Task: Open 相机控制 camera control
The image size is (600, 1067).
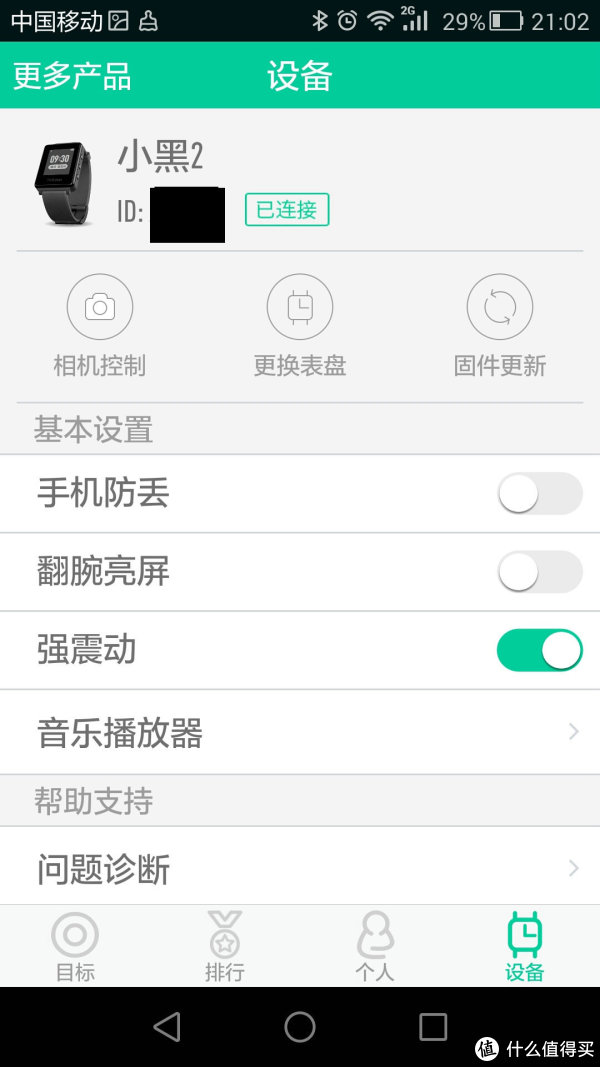Action: pyautogui.click(x=100, y=326)
